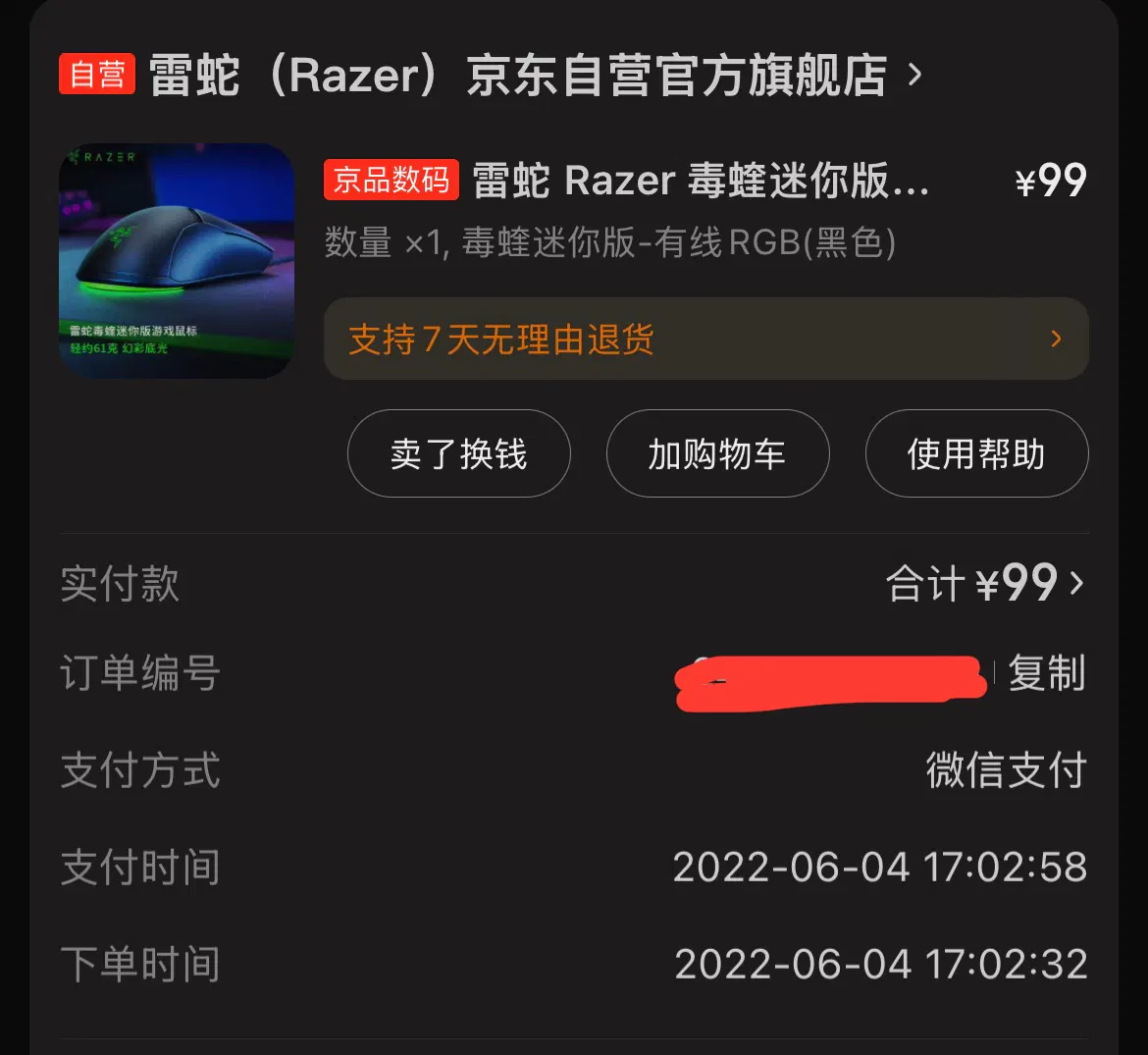Open the Razer Viper Mini product thumbnail
The image size is (1148, 1055).
(x=177, y=261)
